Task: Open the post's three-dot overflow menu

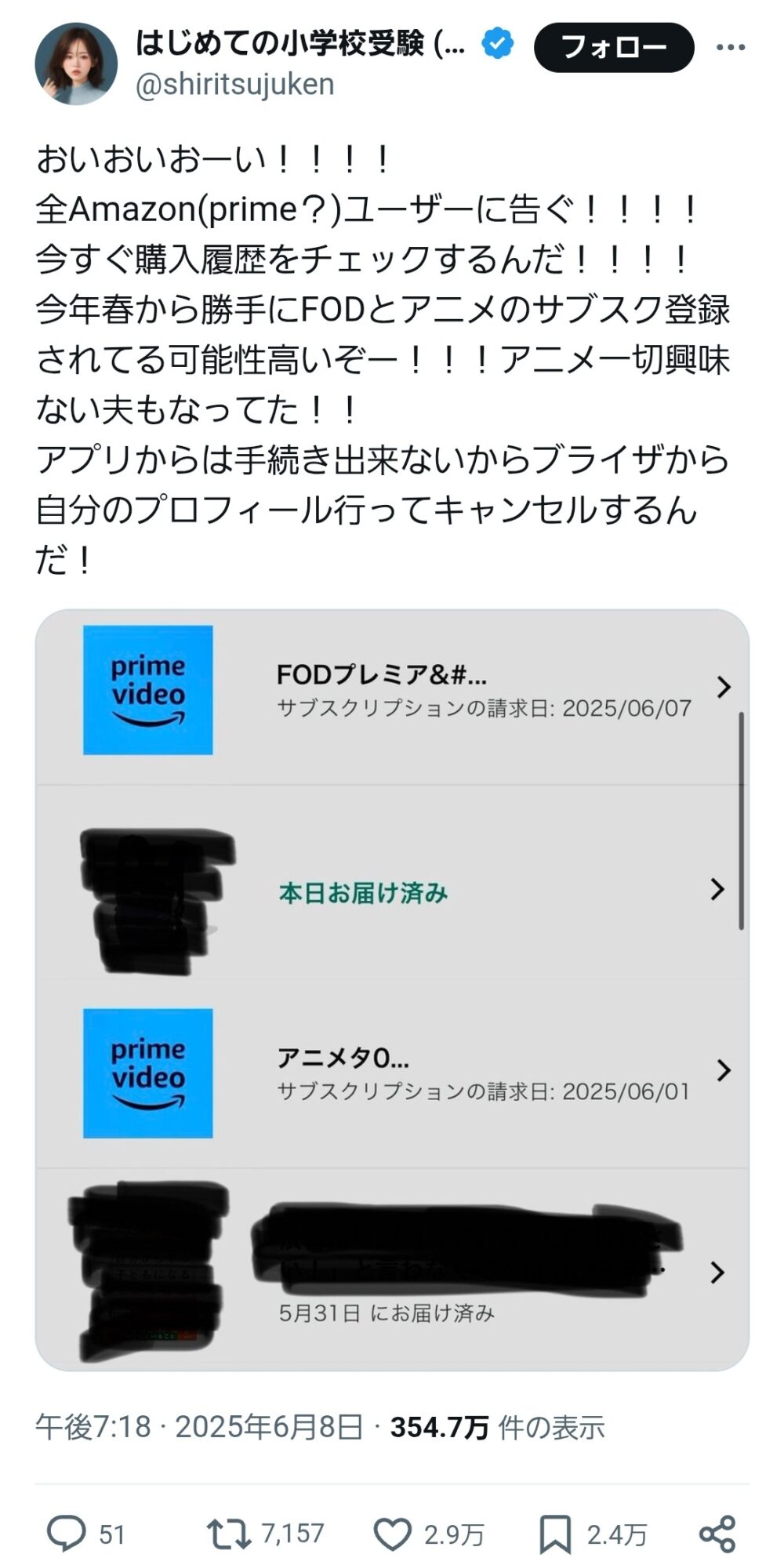Action: (731, 48)
